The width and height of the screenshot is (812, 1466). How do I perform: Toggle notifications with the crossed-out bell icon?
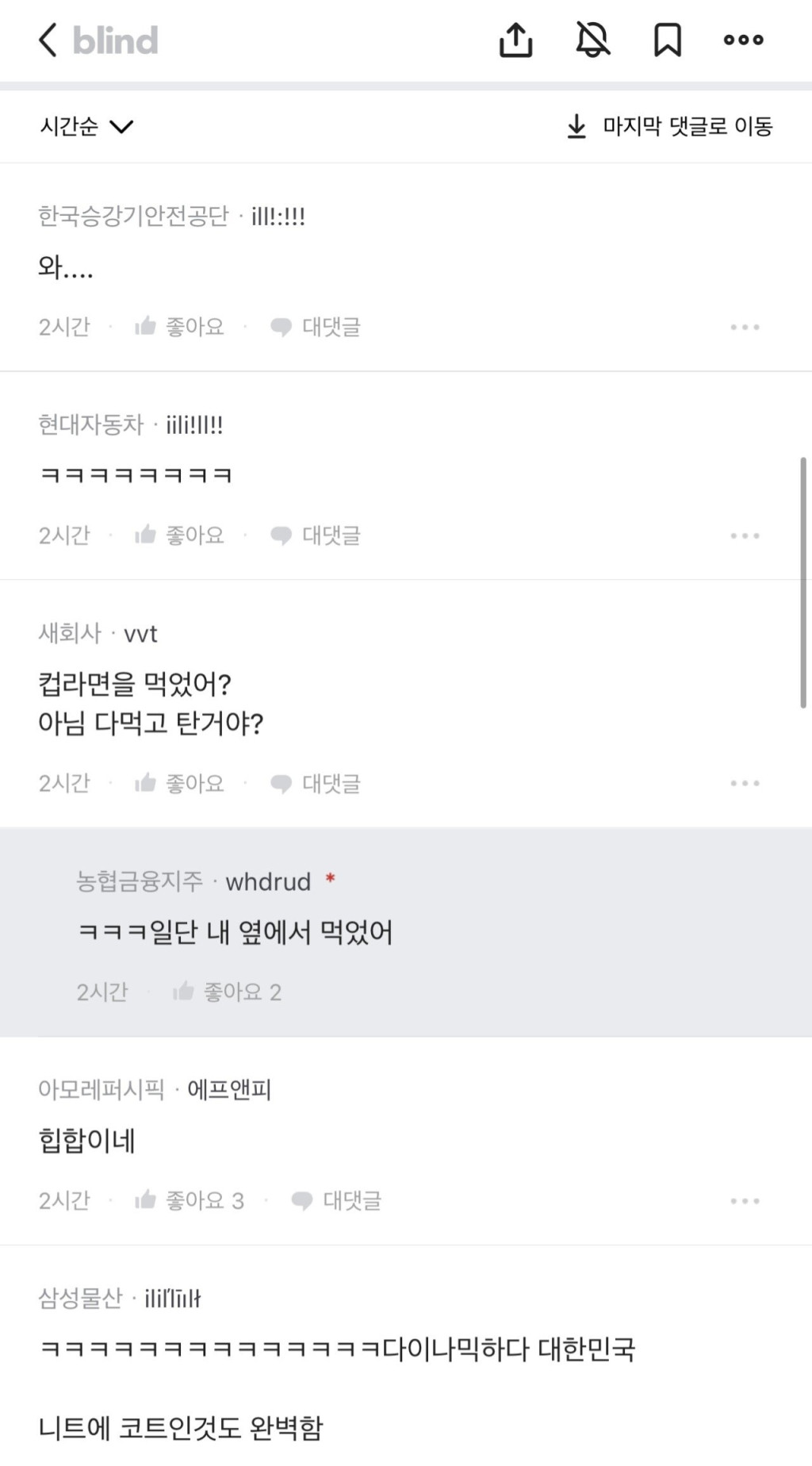click(x=592, y=40)
